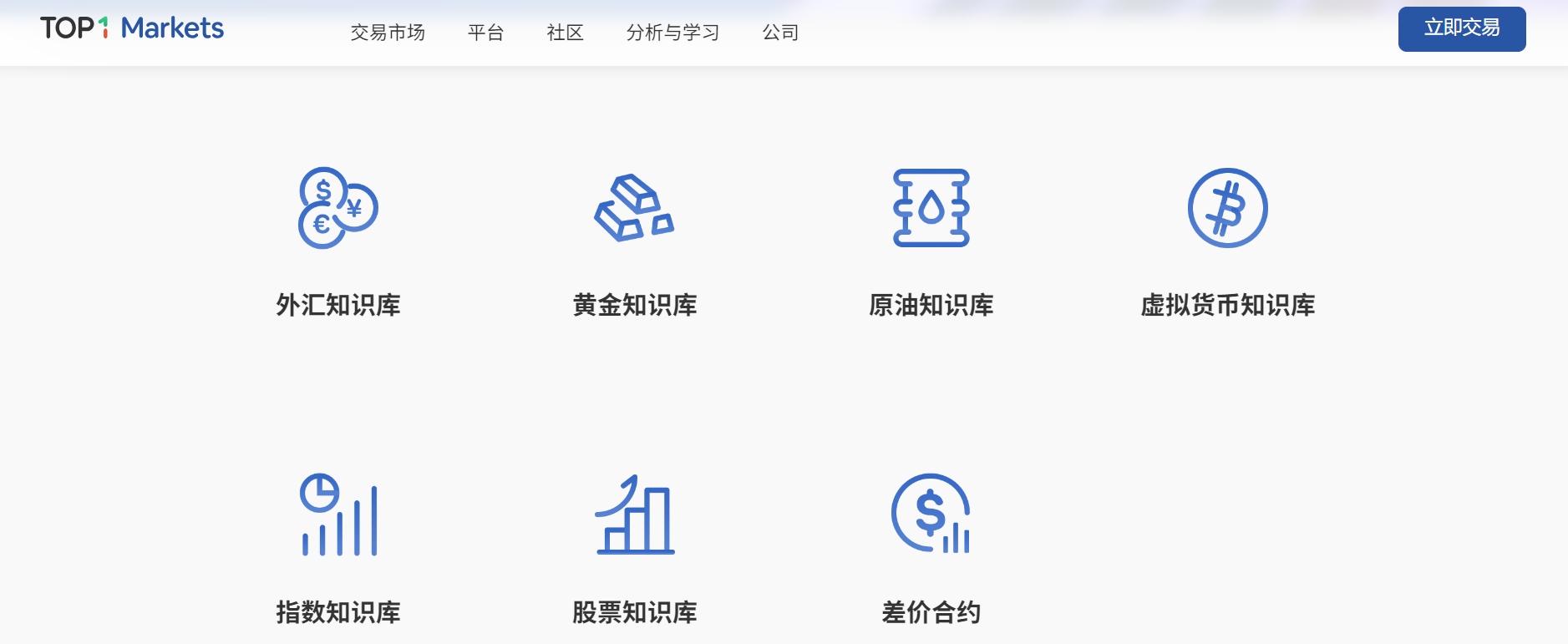
Task: Open the 社区 menu
Action: 565,33
